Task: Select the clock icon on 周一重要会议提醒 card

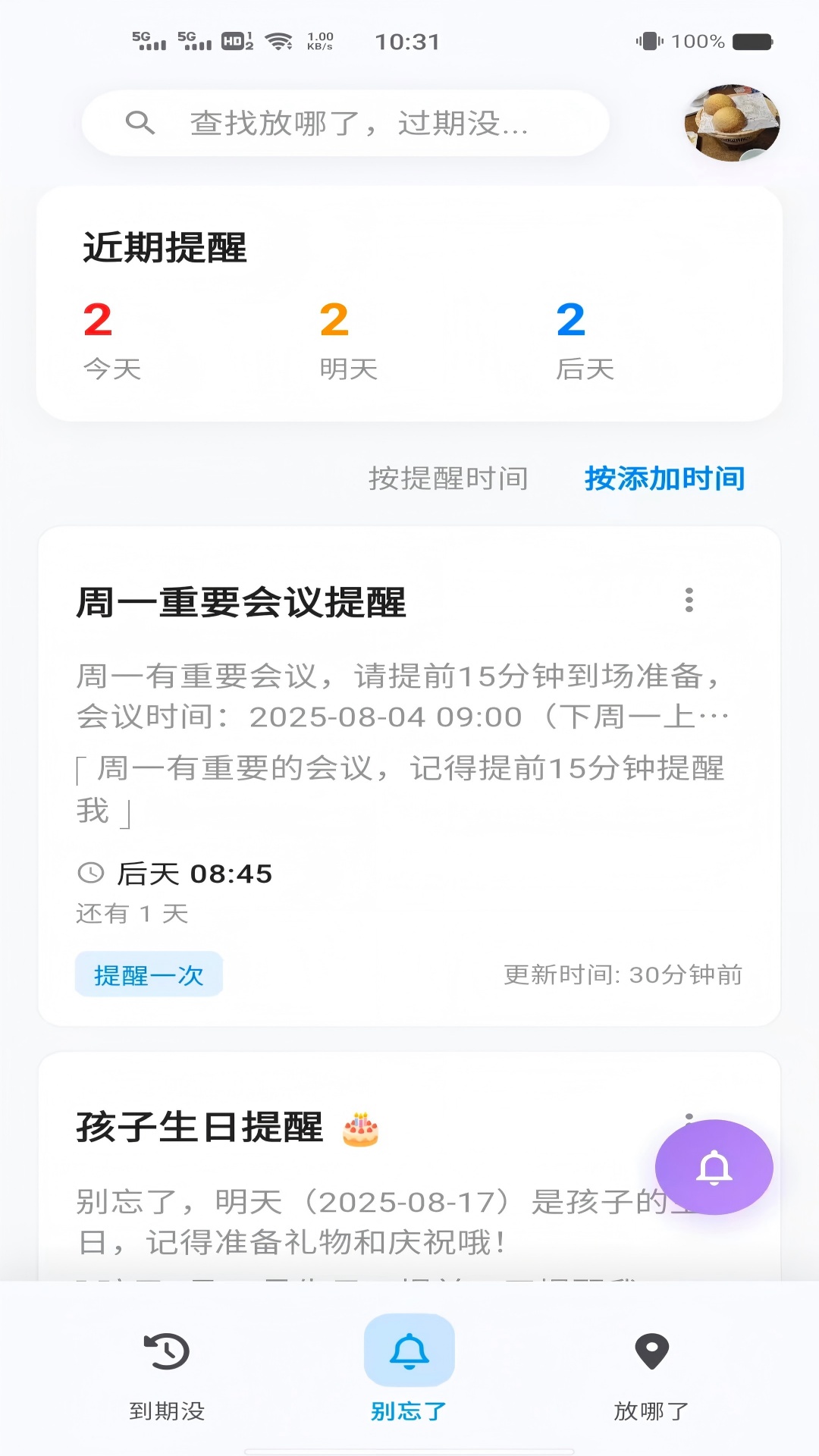Action: (90, 874)
